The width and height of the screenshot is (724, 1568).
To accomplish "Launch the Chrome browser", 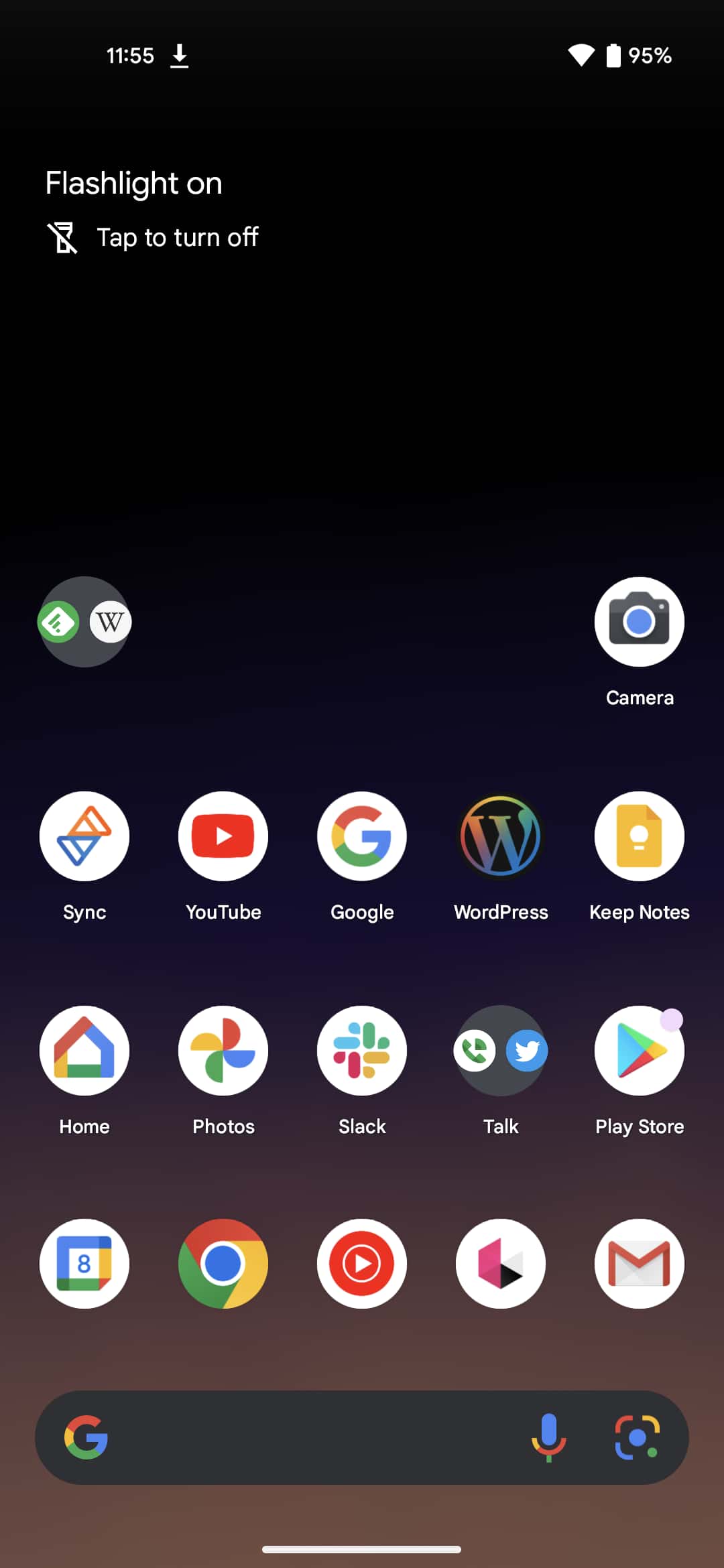I will (223, 1264).
